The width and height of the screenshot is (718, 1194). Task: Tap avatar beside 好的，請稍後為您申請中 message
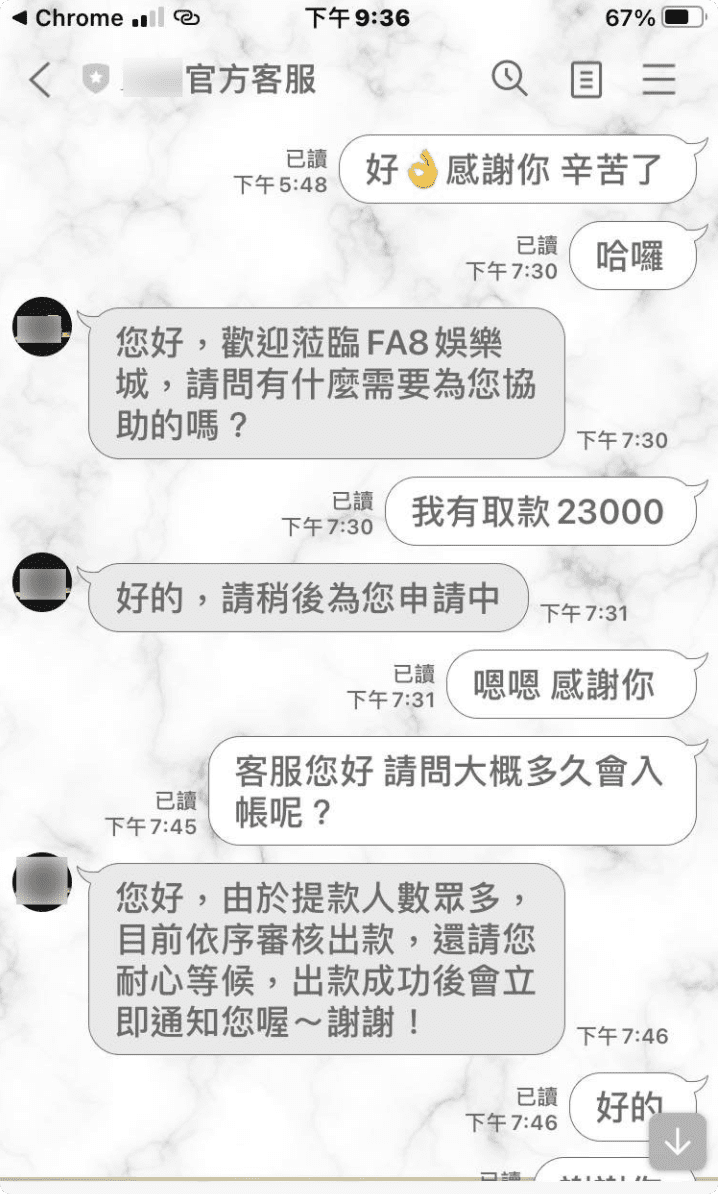tap(43, 583)
